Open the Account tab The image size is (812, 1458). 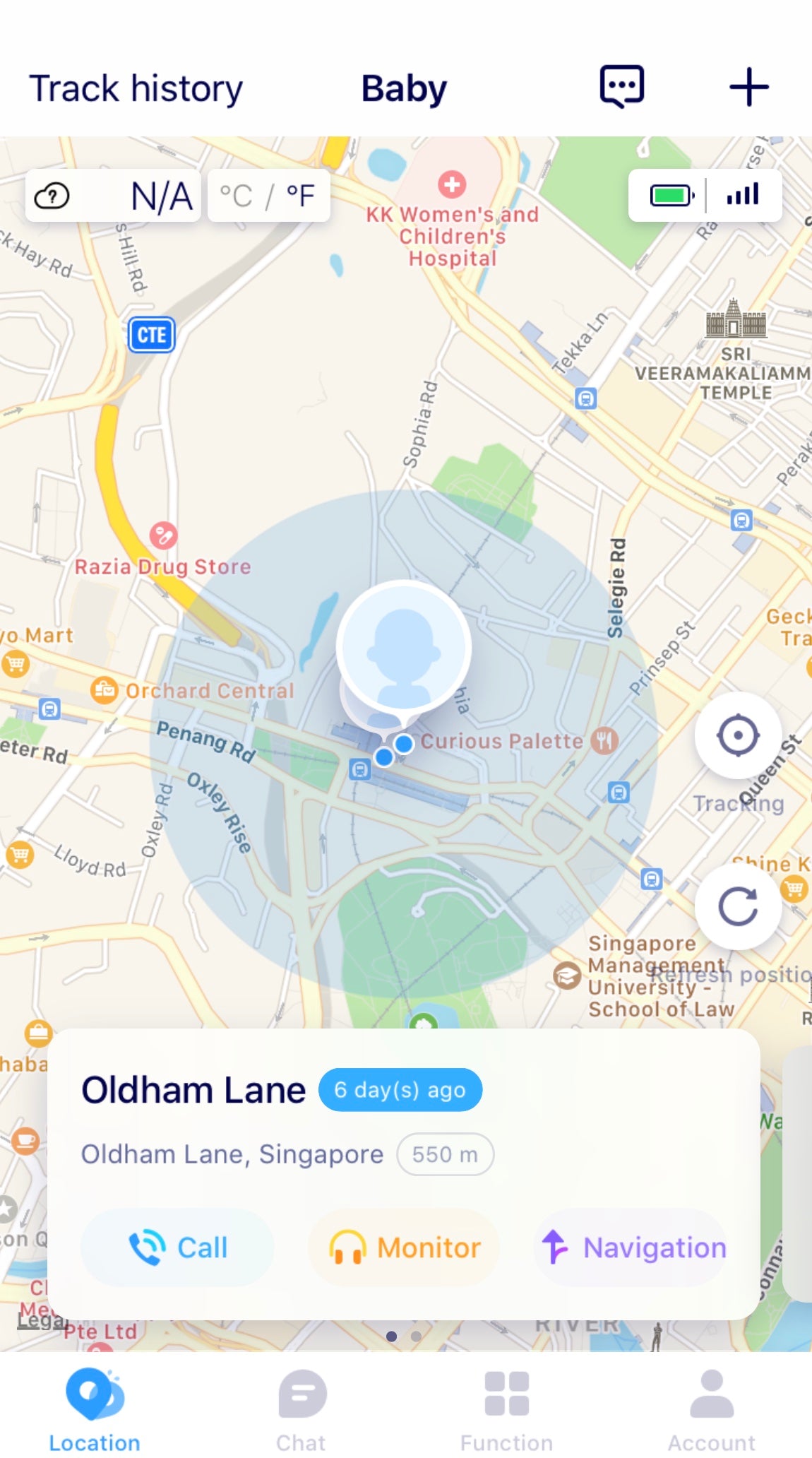(711, 1406)
